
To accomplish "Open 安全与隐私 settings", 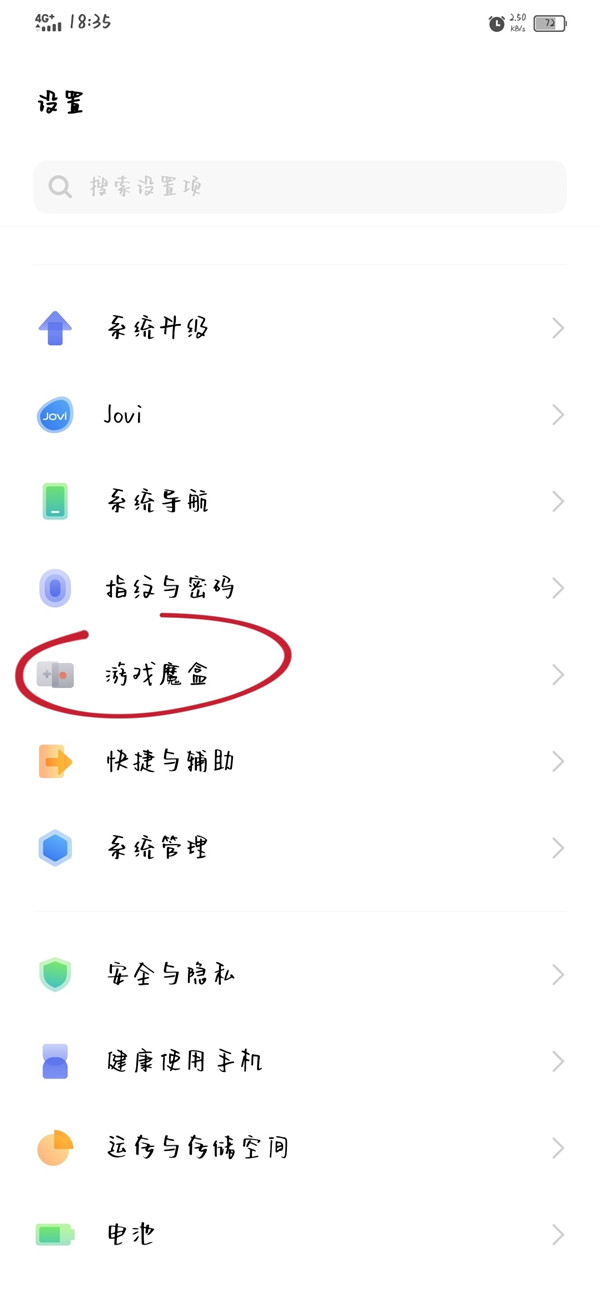I will click(x=300, y=974).
